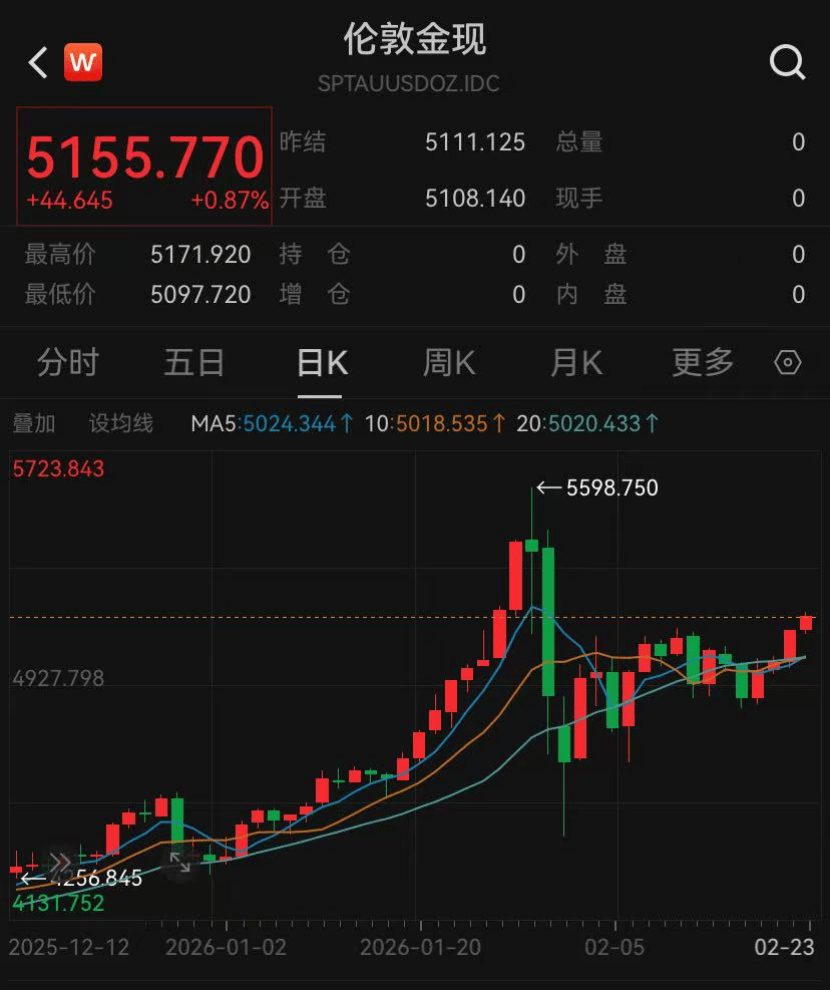830x990 pixels.
Task: Switch to the 分时 chart tab
Action: click(x=68, y=362)
